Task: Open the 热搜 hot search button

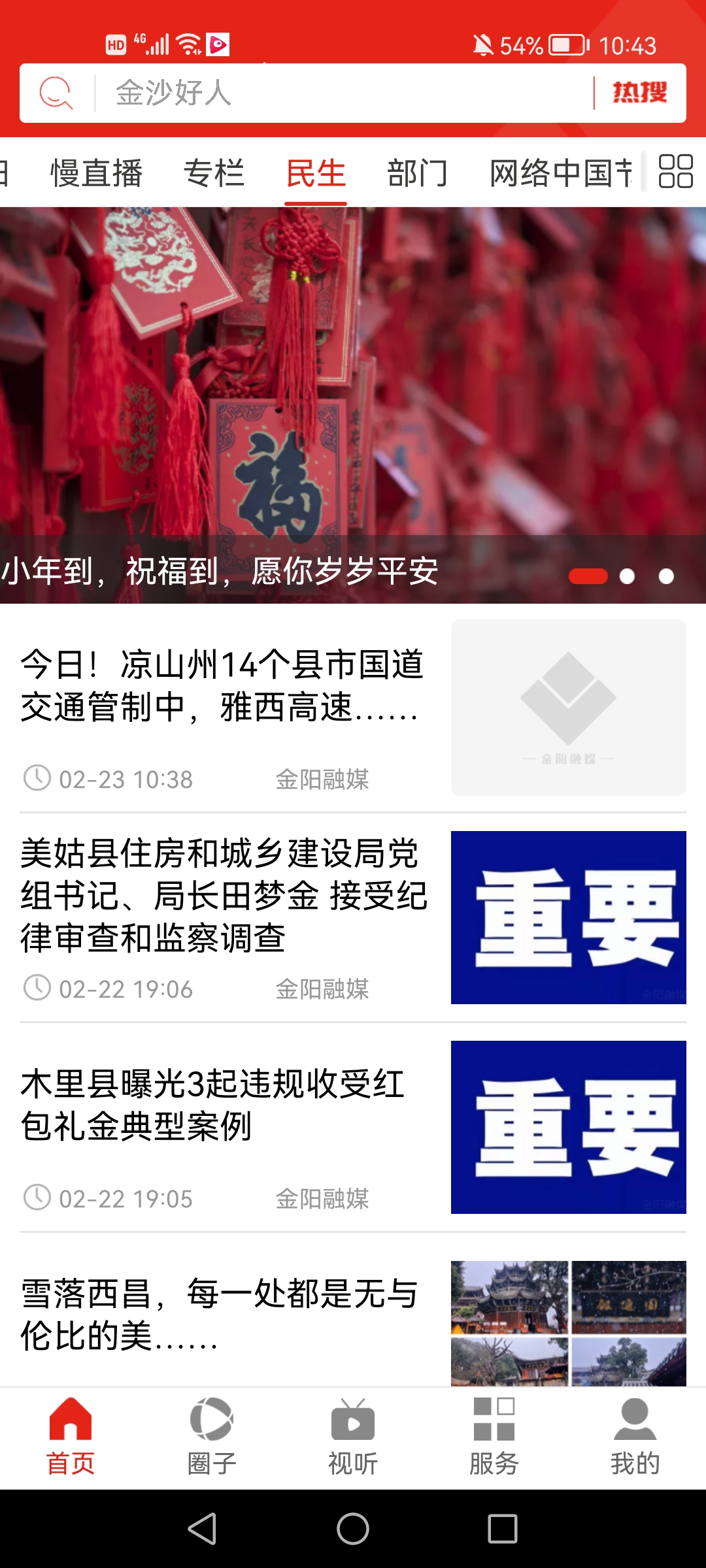Action: (639, 93)
